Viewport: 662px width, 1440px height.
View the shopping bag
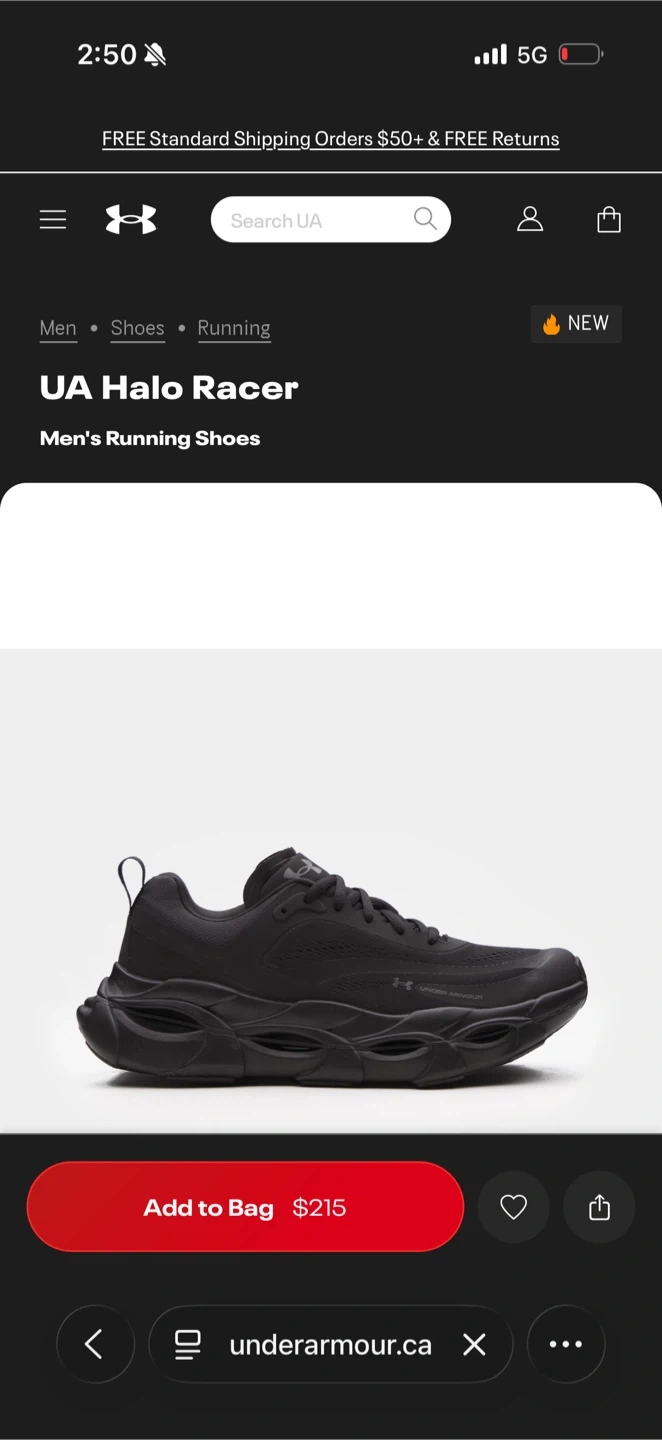[x=609, y=220]
